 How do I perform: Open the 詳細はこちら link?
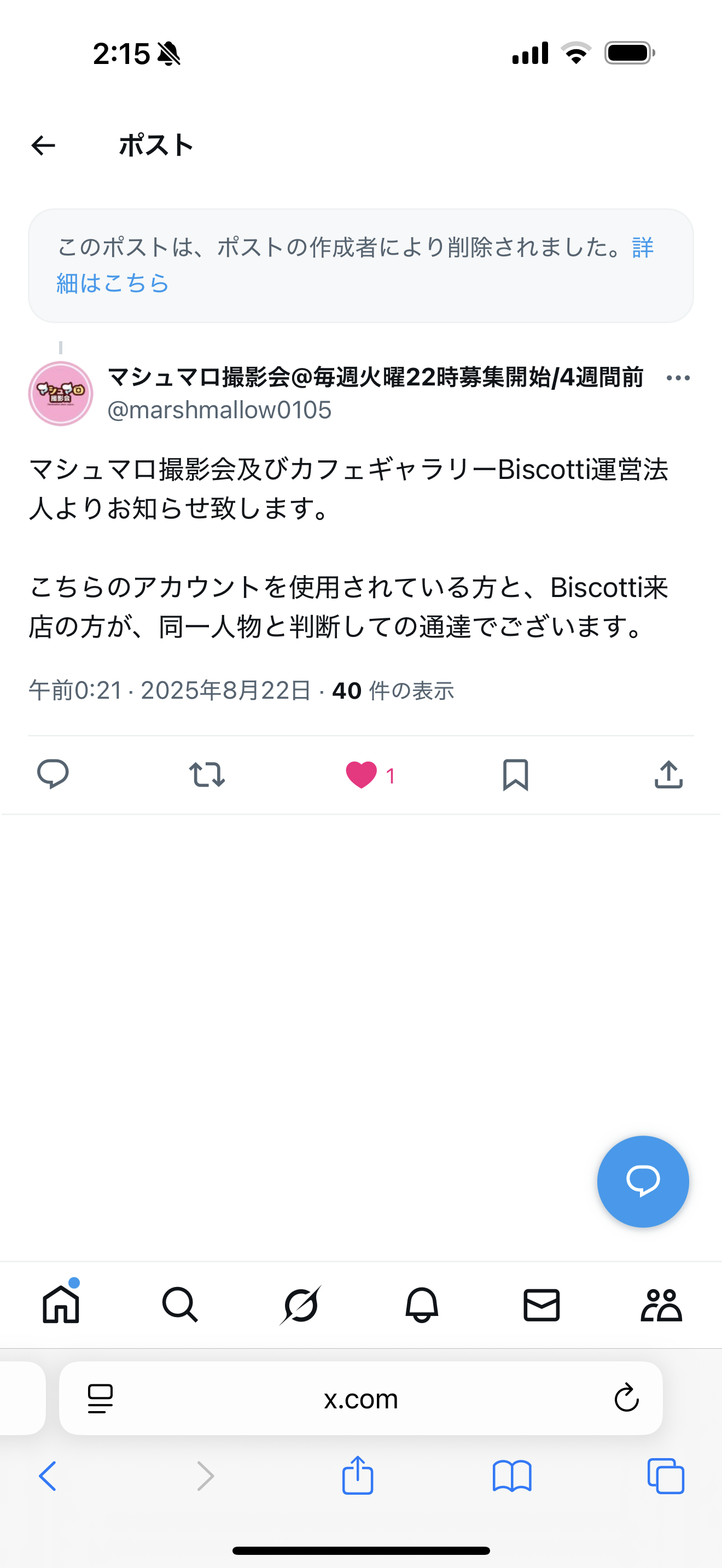[x=113, y=283]
